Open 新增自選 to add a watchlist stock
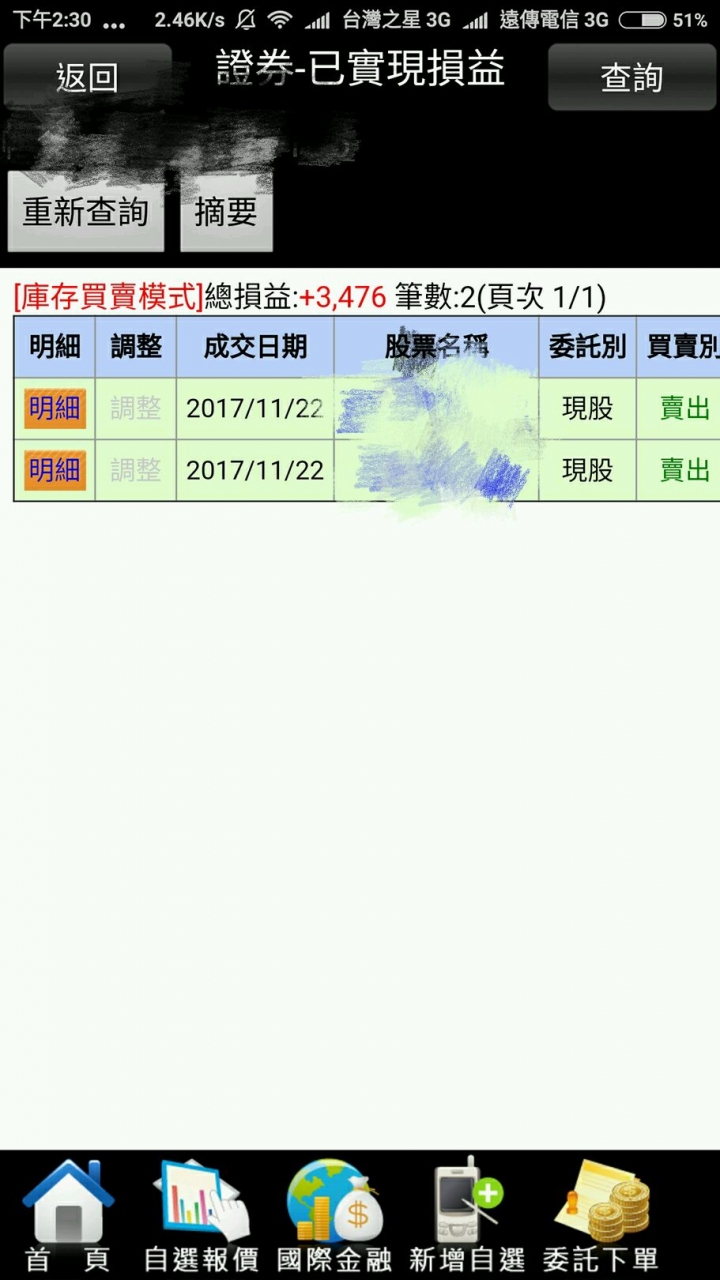 [467, 1215]
